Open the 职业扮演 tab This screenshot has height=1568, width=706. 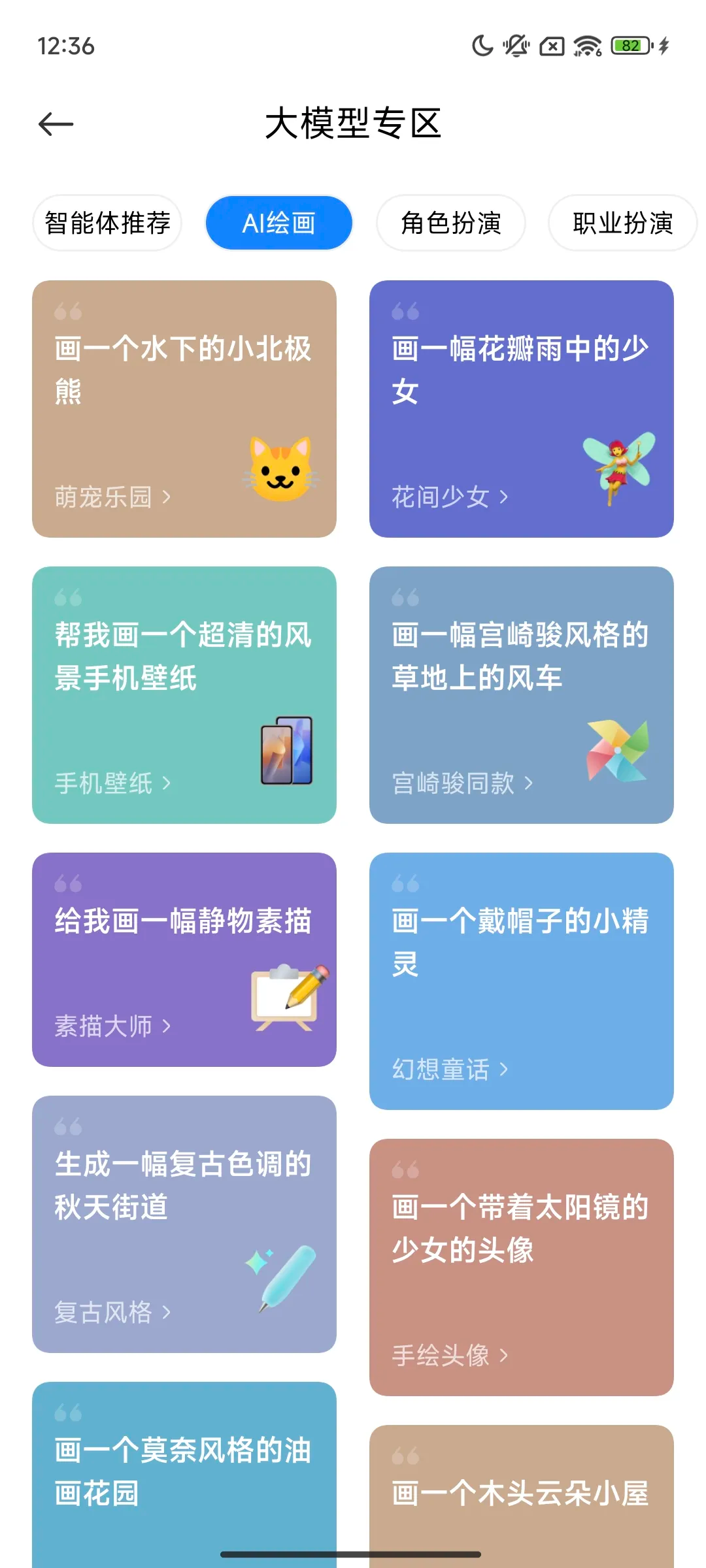622,223
